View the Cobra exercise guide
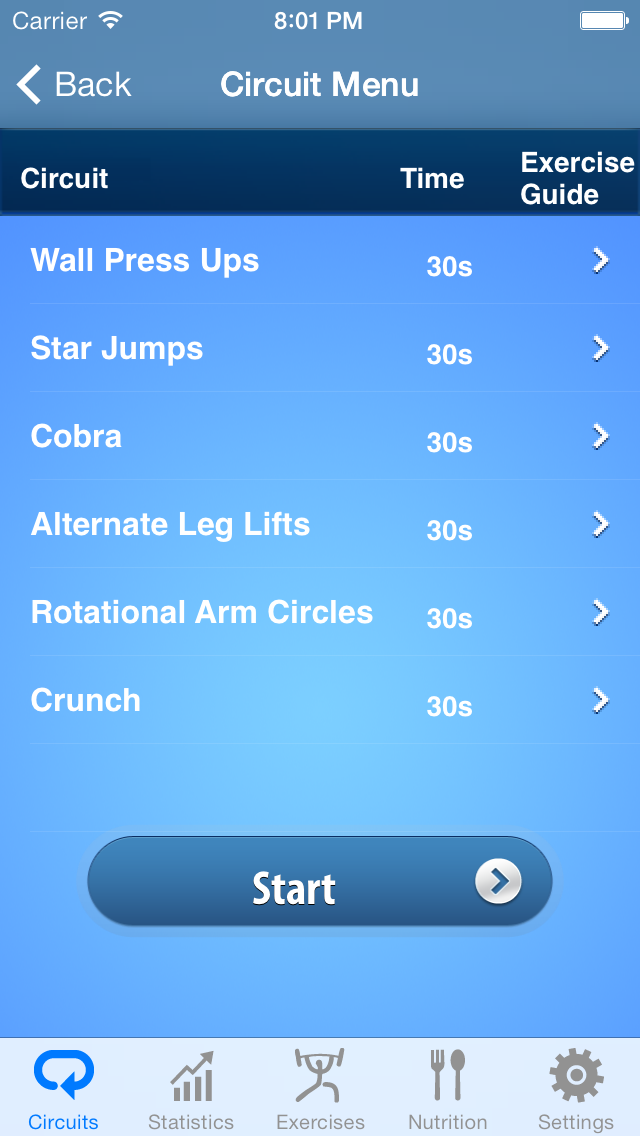The height and width of the screenshot is (1136, 640). click(x=600, y=436)
